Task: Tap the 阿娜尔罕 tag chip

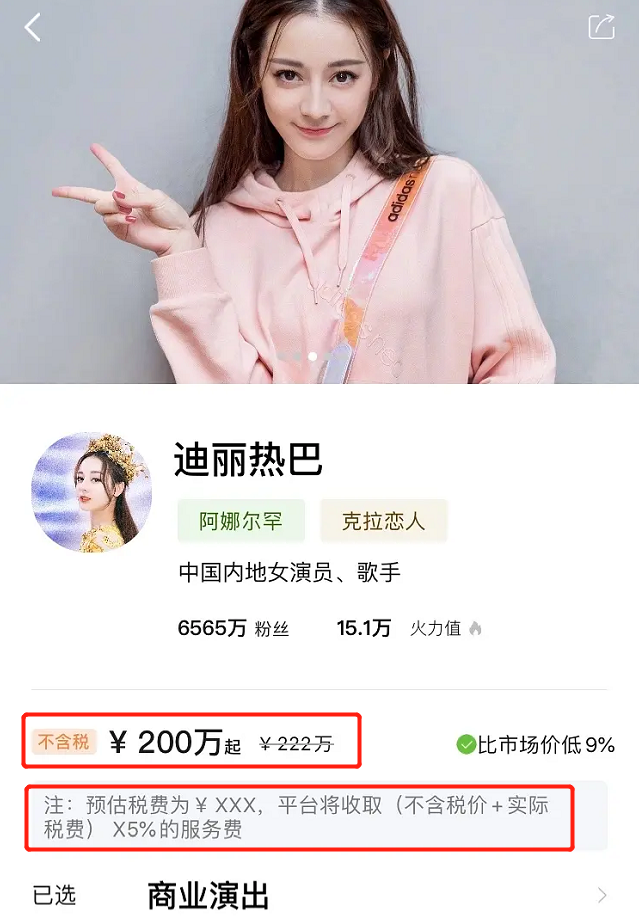Action: pyautogui.click(x=241, y=521)
